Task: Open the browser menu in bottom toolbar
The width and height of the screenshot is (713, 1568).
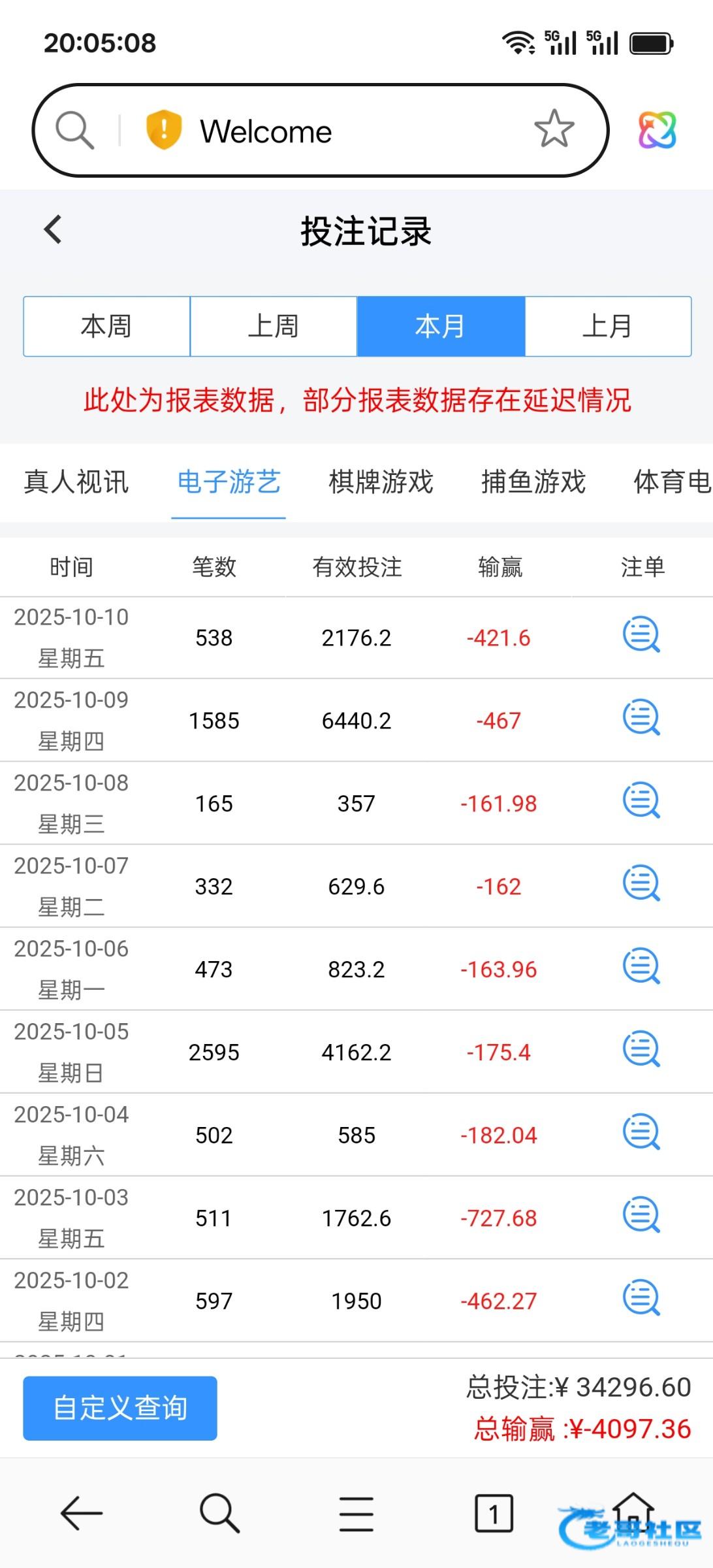Action: click(x=356, y=1513)
